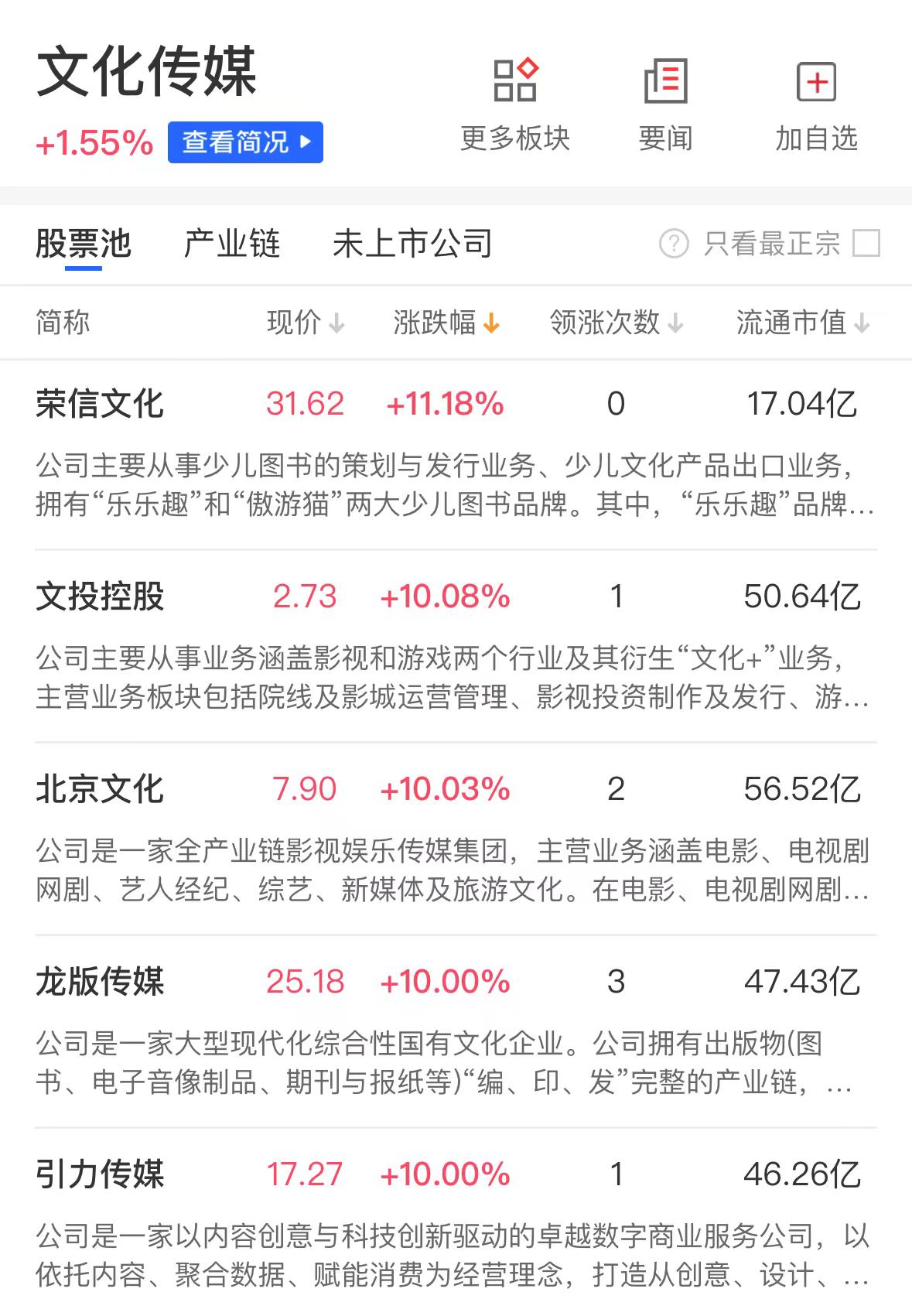
Task: Open 引力传媒 stock details
Action: point(100,1174)
